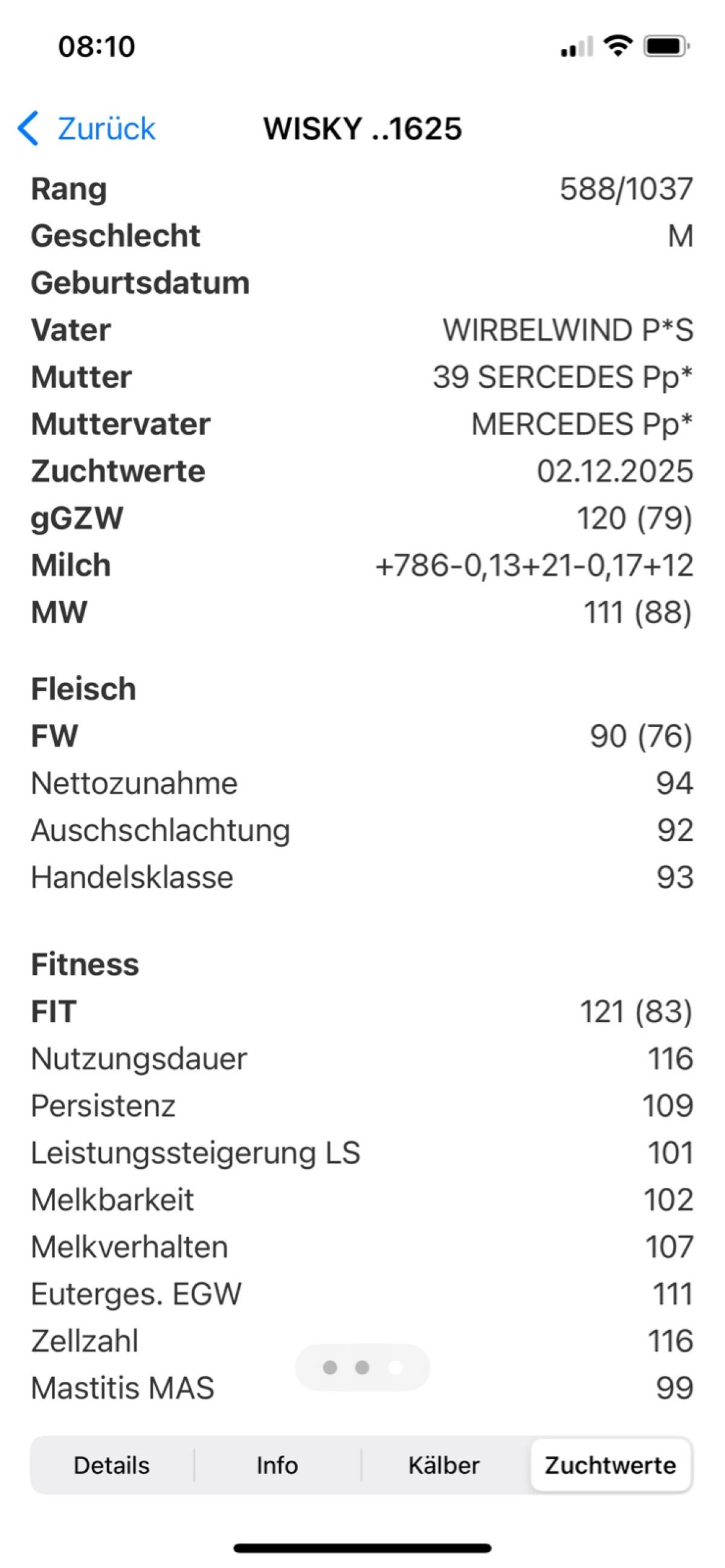Select the Zuchtwerte tab
This screenshot has width=725, height=1568.
tap(610, 1466)
